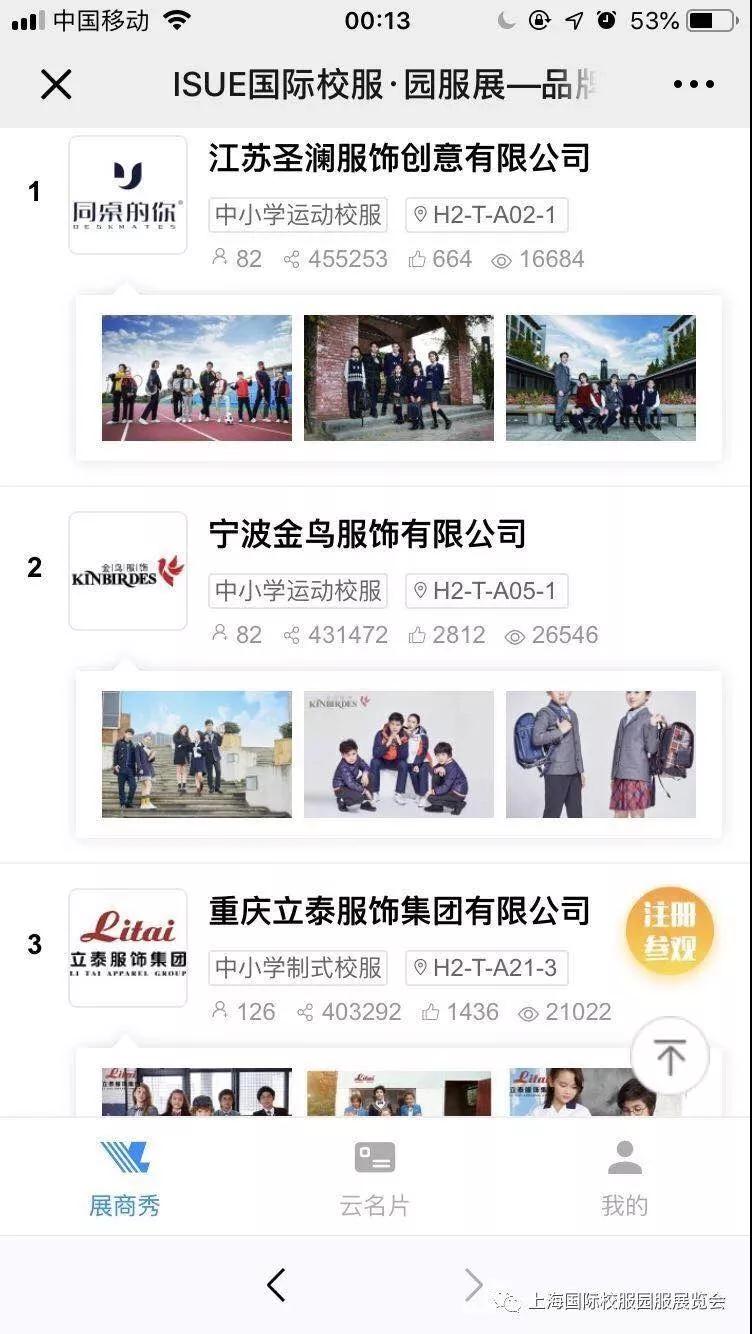View 江苏圣澜's sports track photo
The width and height of the screenshot is (752, 1334).
tap(197, 378)
